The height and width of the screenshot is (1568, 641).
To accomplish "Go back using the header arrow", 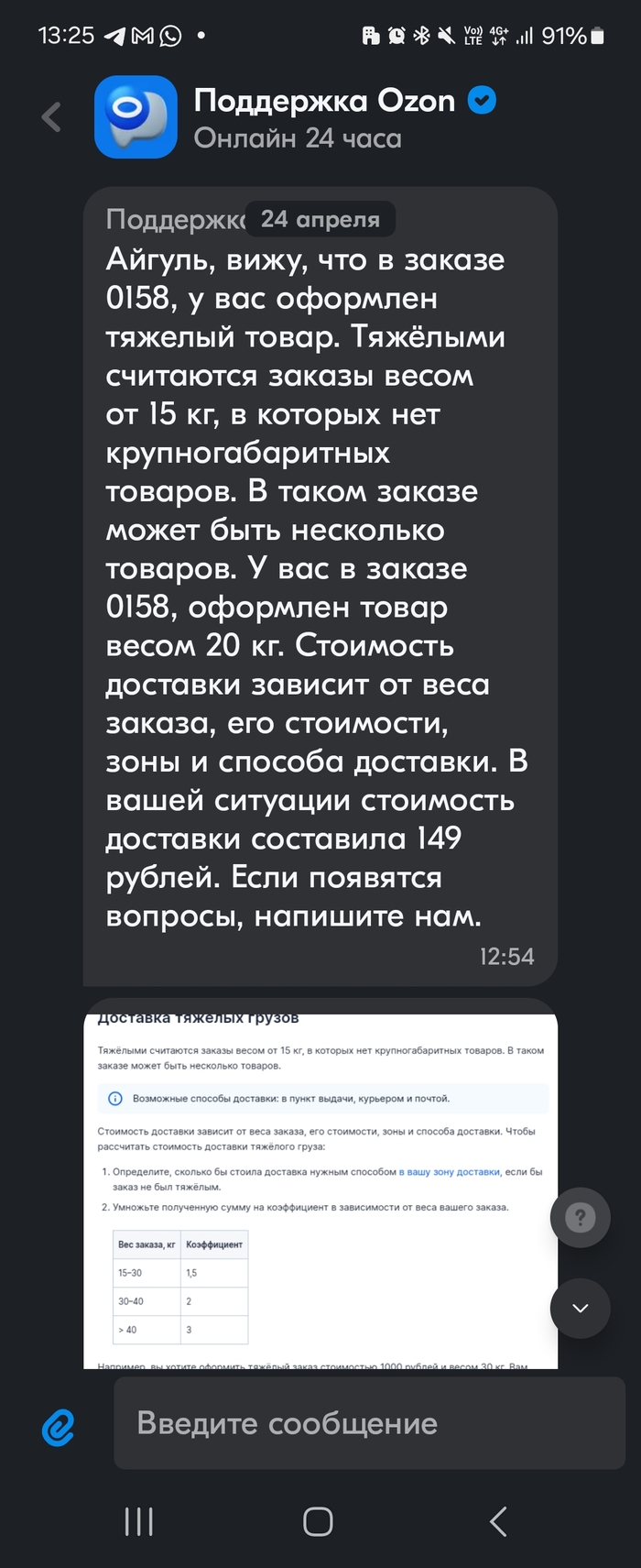I will pyautogui.click(x=52, y=117).
